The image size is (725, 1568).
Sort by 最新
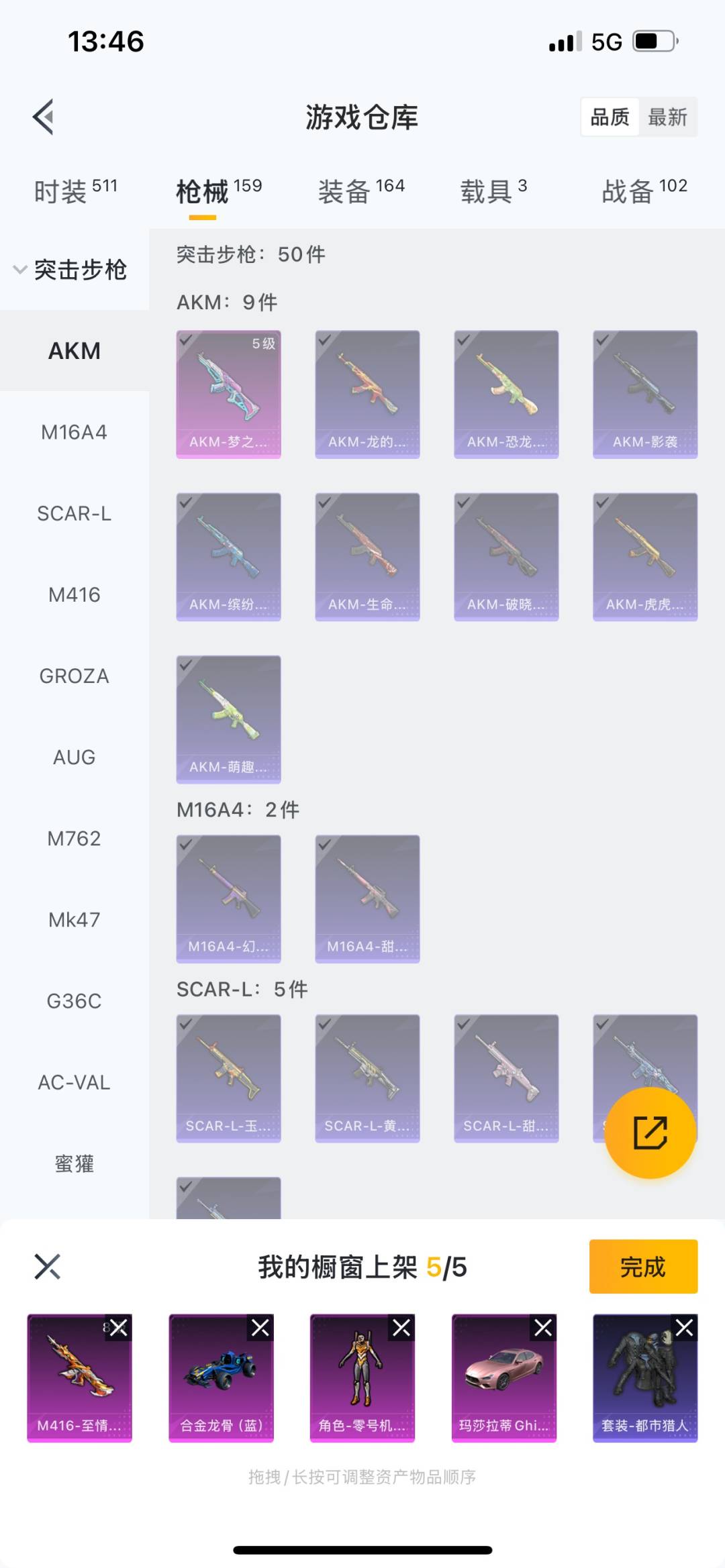tap(667, 117)
